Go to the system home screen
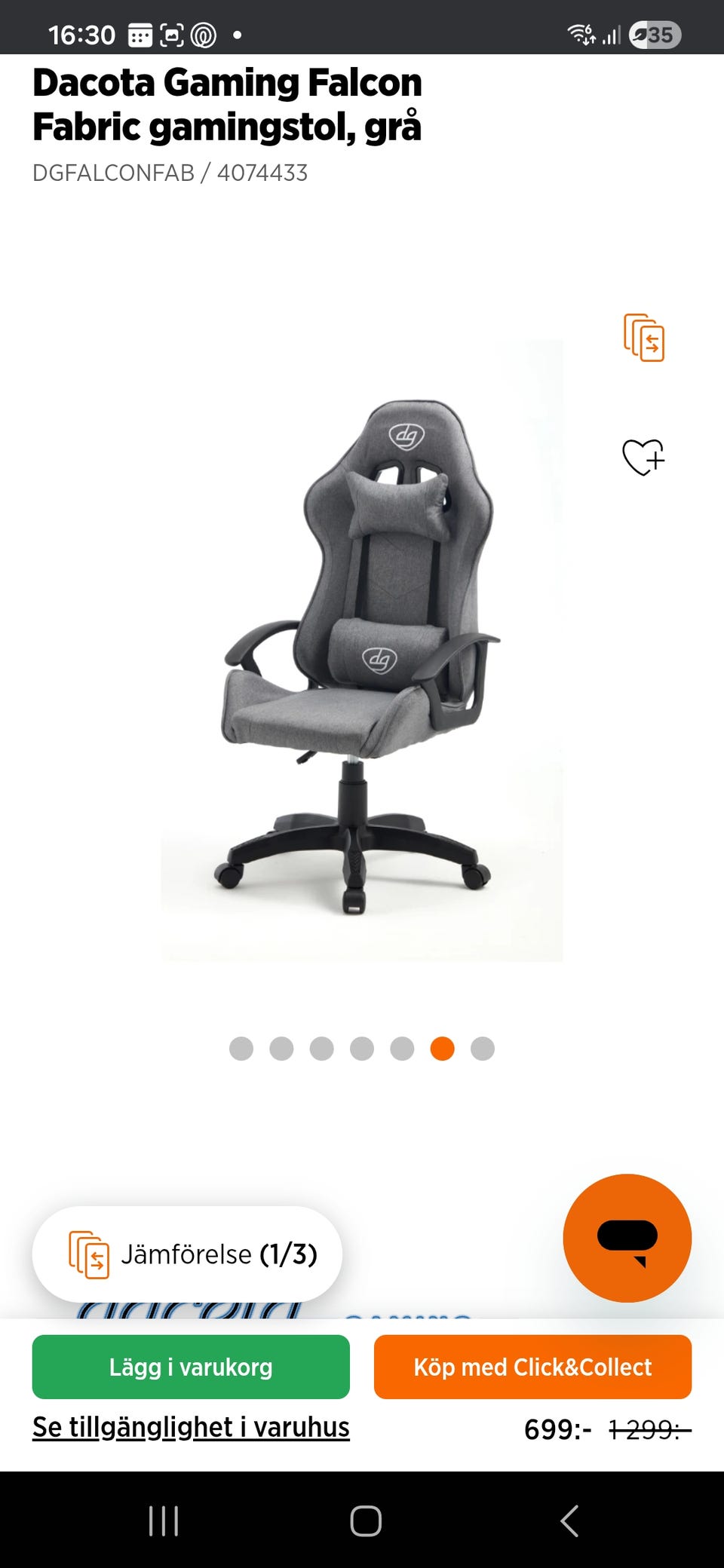 (366, 1521)
